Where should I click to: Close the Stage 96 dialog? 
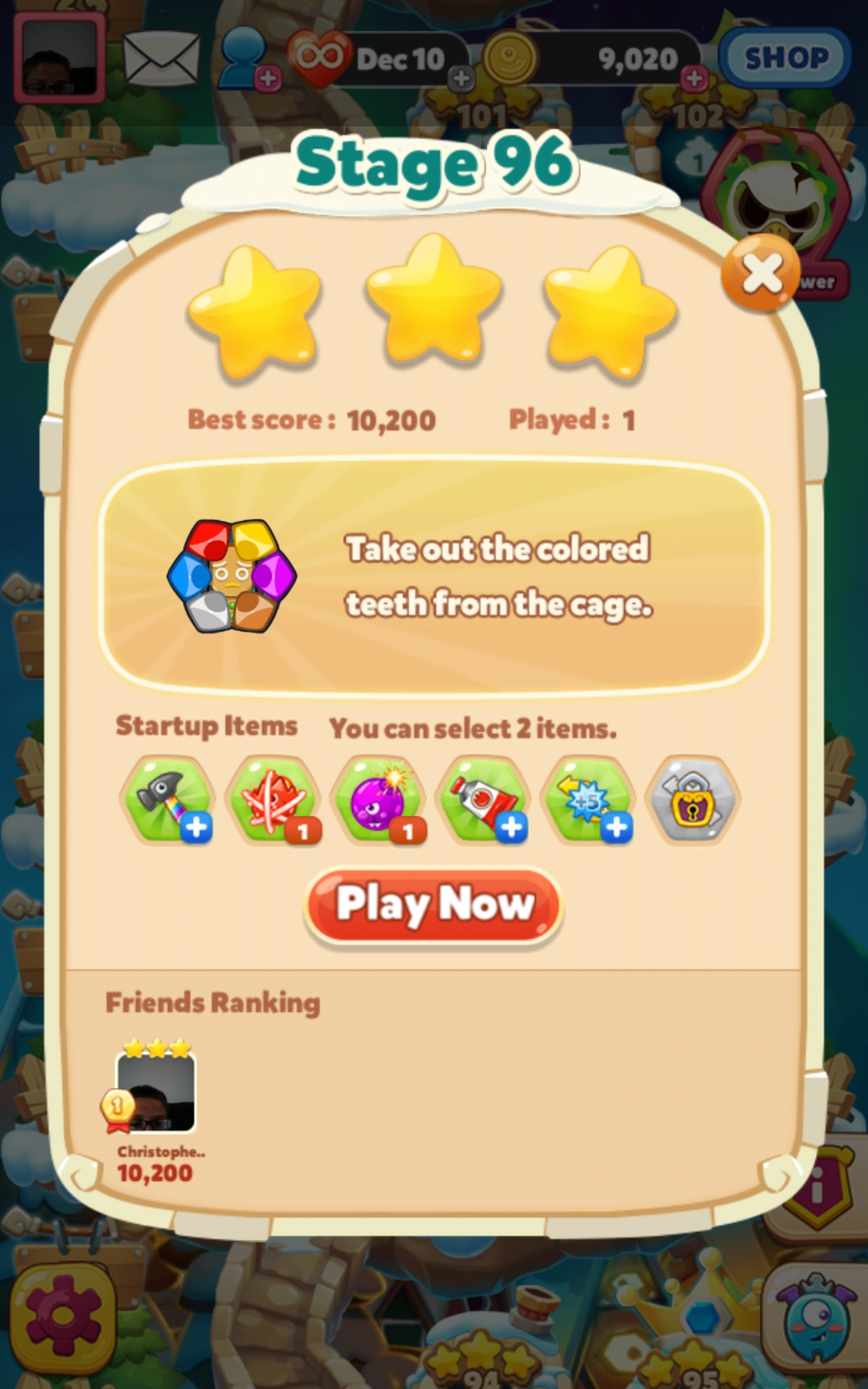[x=760, y=273]
